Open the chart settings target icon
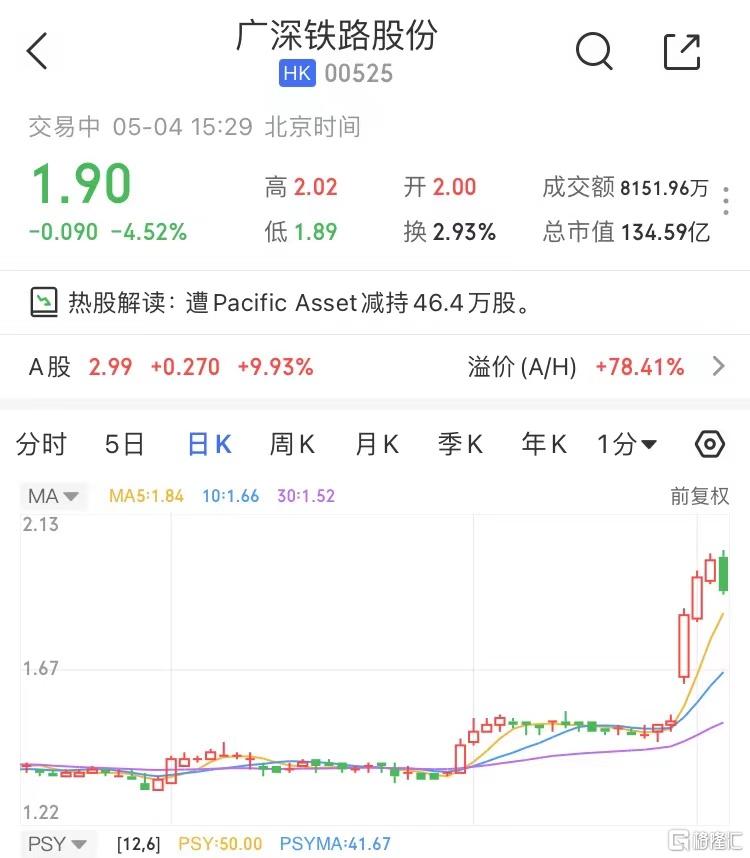Image resolution: width=750 pixels, height=858 pixels. (709, 443)
